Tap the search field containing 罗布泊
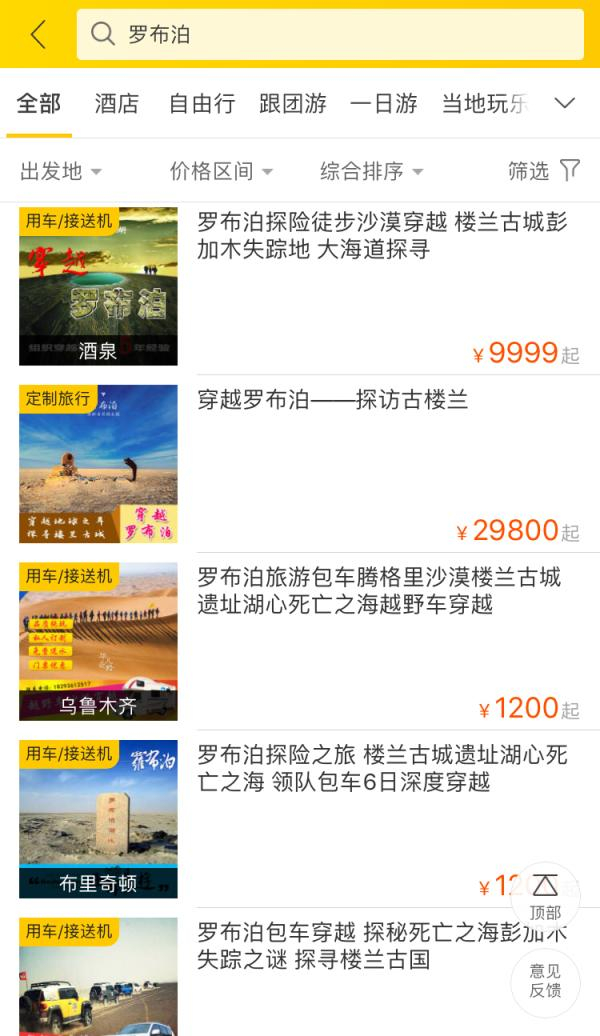 [330, 35]
